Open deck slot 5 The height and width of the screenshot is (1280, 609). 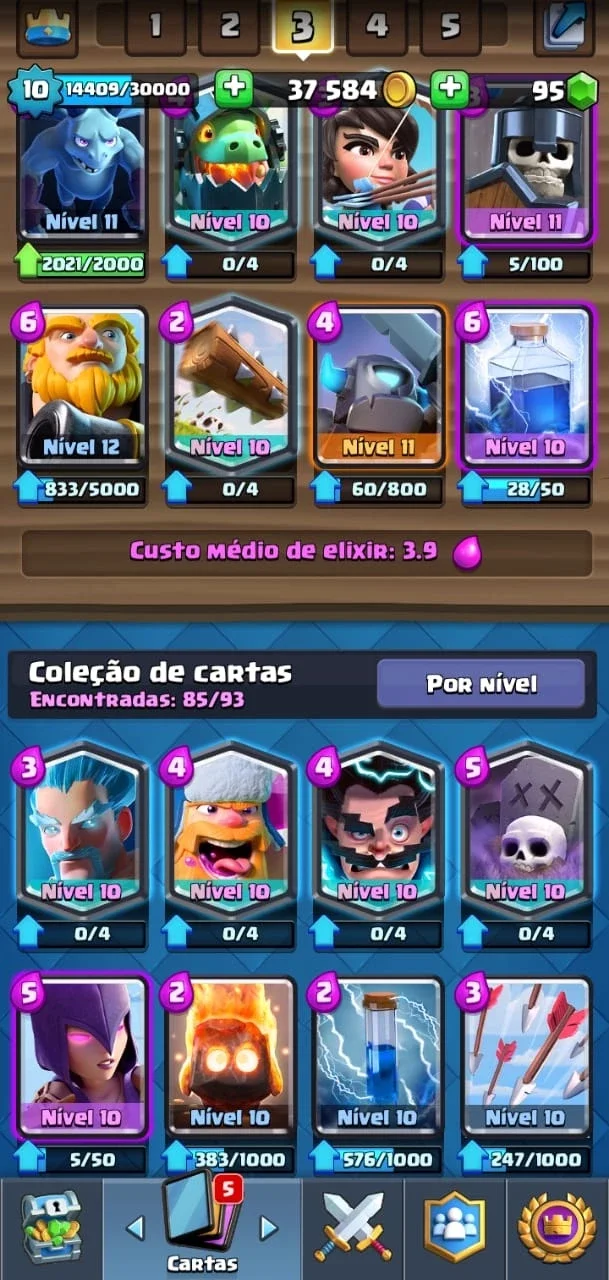[451, 27]
